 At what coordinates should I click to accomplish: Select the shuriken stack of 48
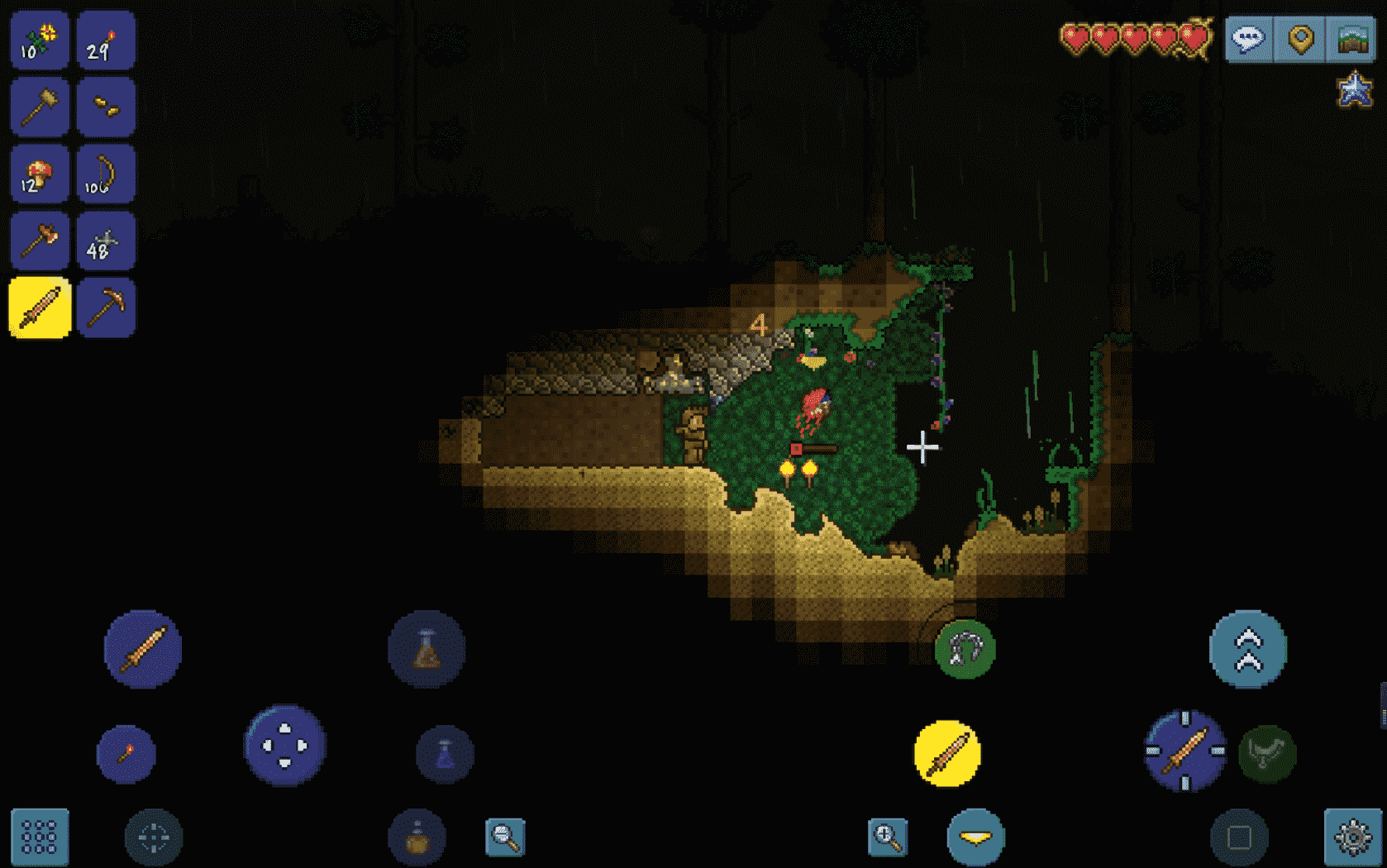pyautogui.click(x=106, y=241)
